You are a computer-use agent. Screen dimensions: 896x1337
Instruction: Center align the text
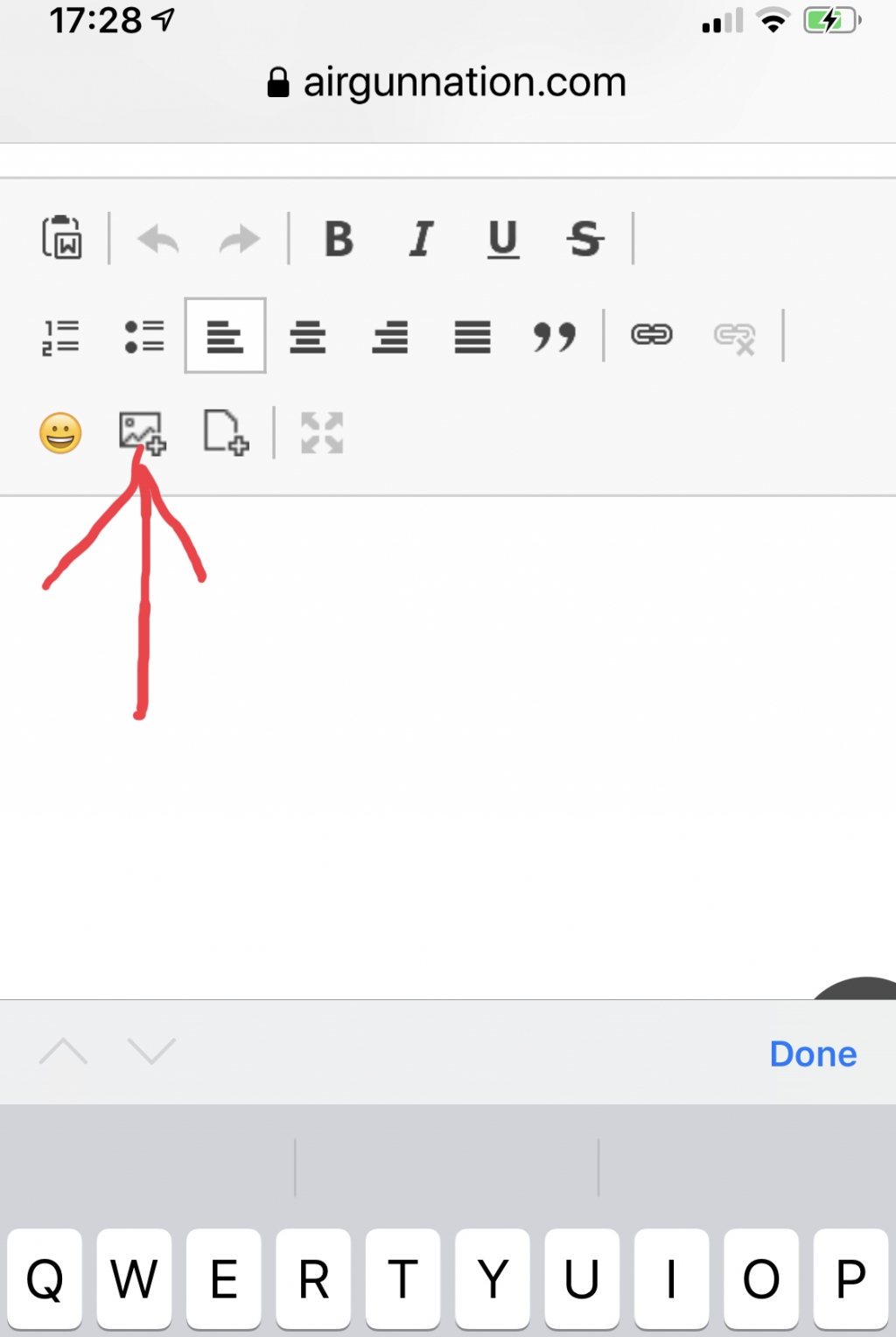(x=307, y=336)
